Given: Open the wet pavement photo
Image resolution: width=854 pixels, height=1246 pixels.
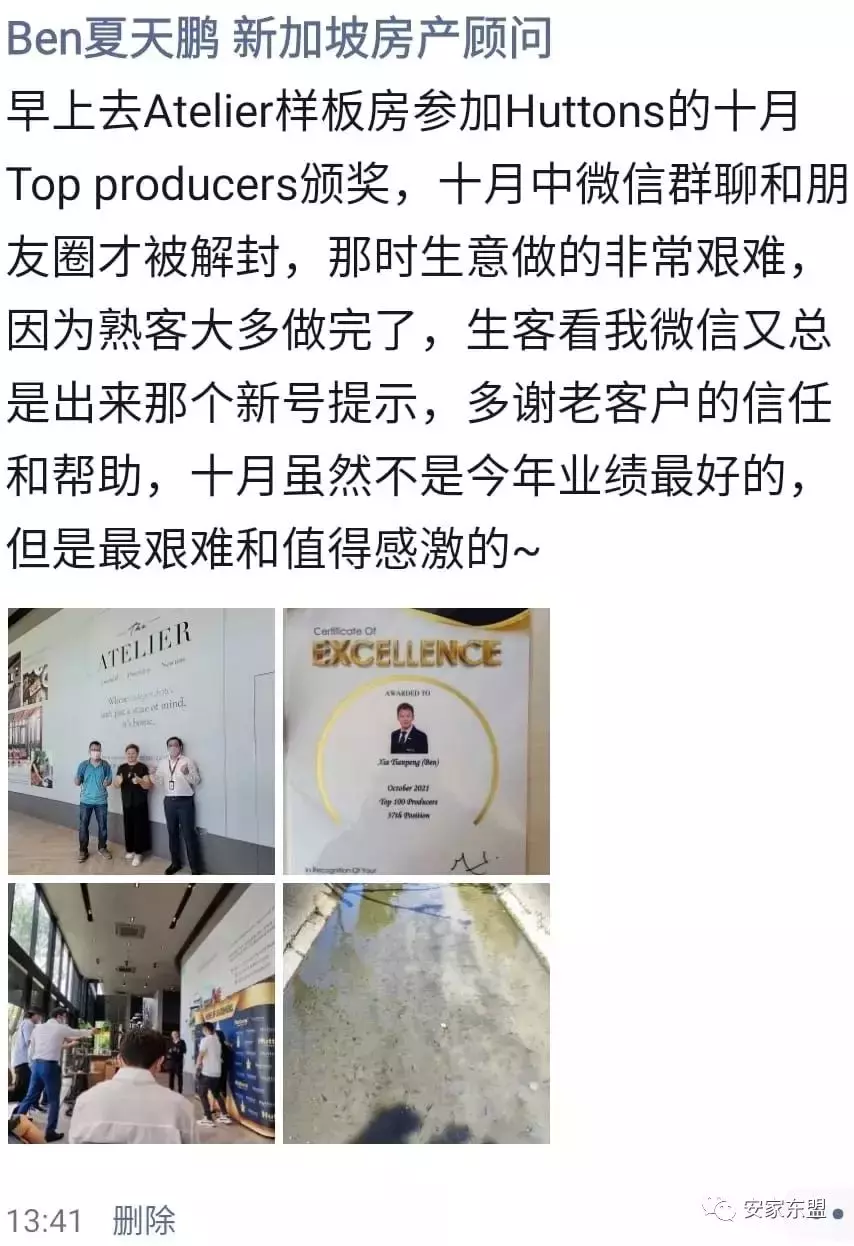Looking at the screenshot, I should 416,1013.
